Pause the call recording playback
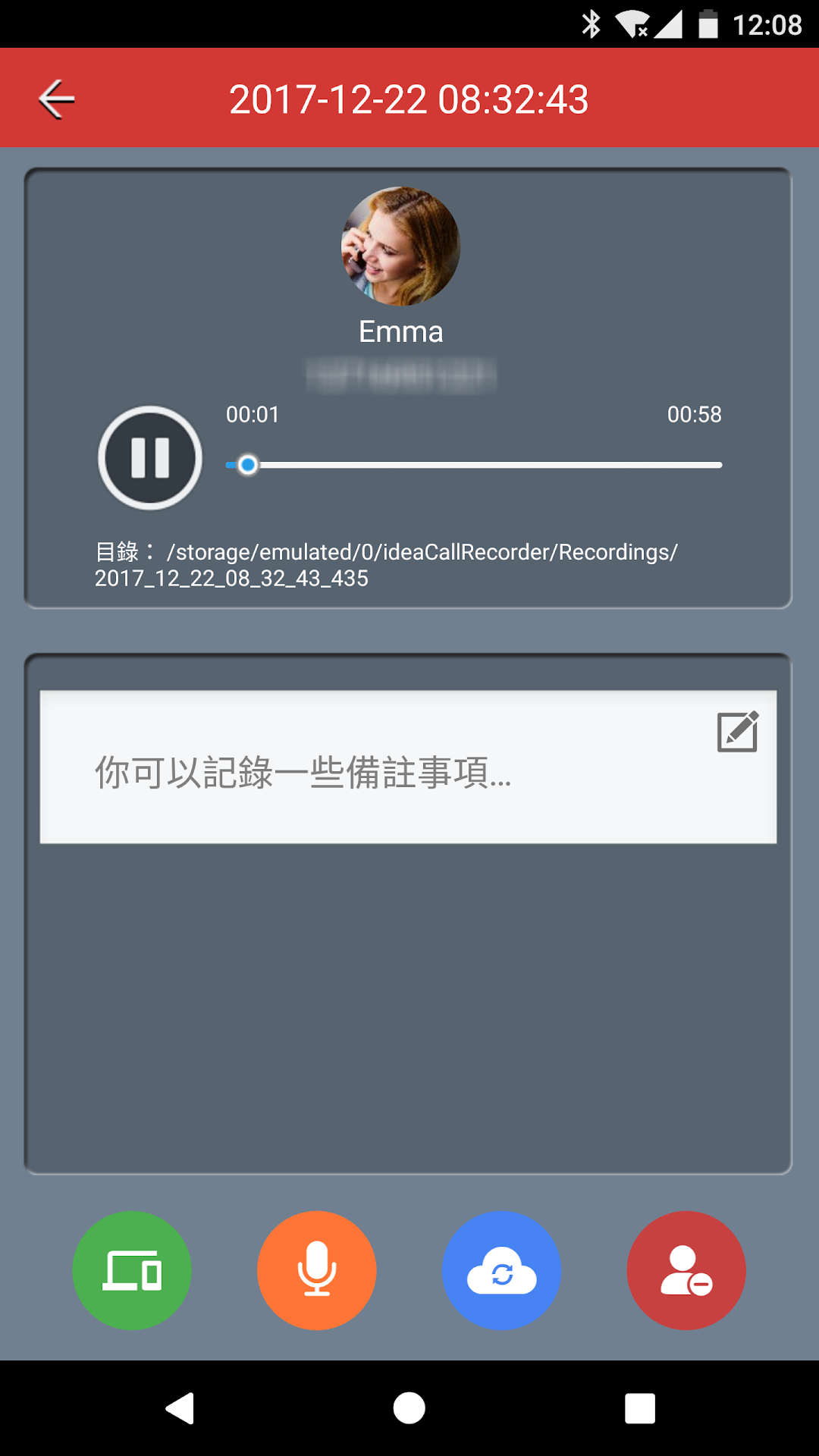This screenshot has height=1456, width=819. coord(150,458)
